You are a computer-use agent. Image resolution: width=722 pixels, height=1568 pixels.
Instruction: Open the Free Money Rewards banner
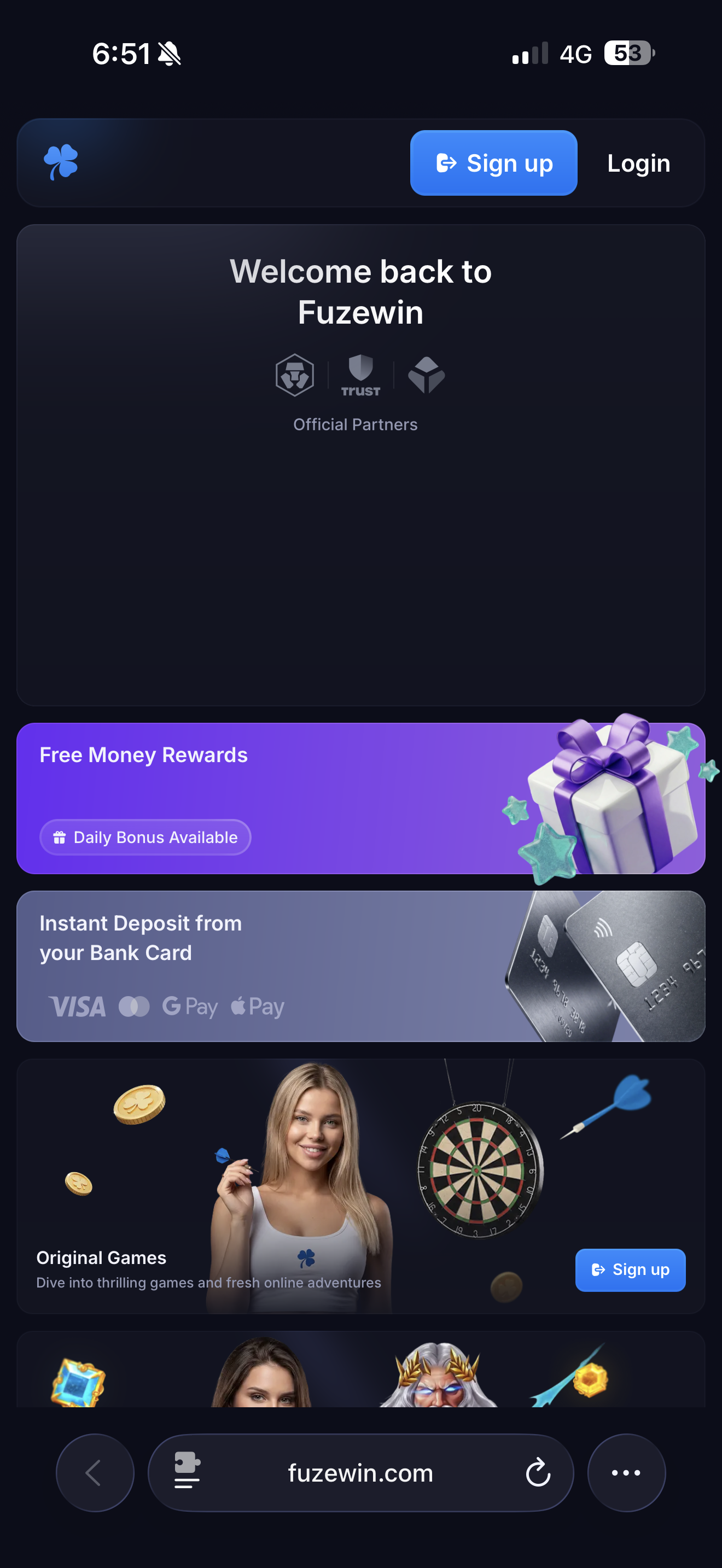tap(360, 798)
